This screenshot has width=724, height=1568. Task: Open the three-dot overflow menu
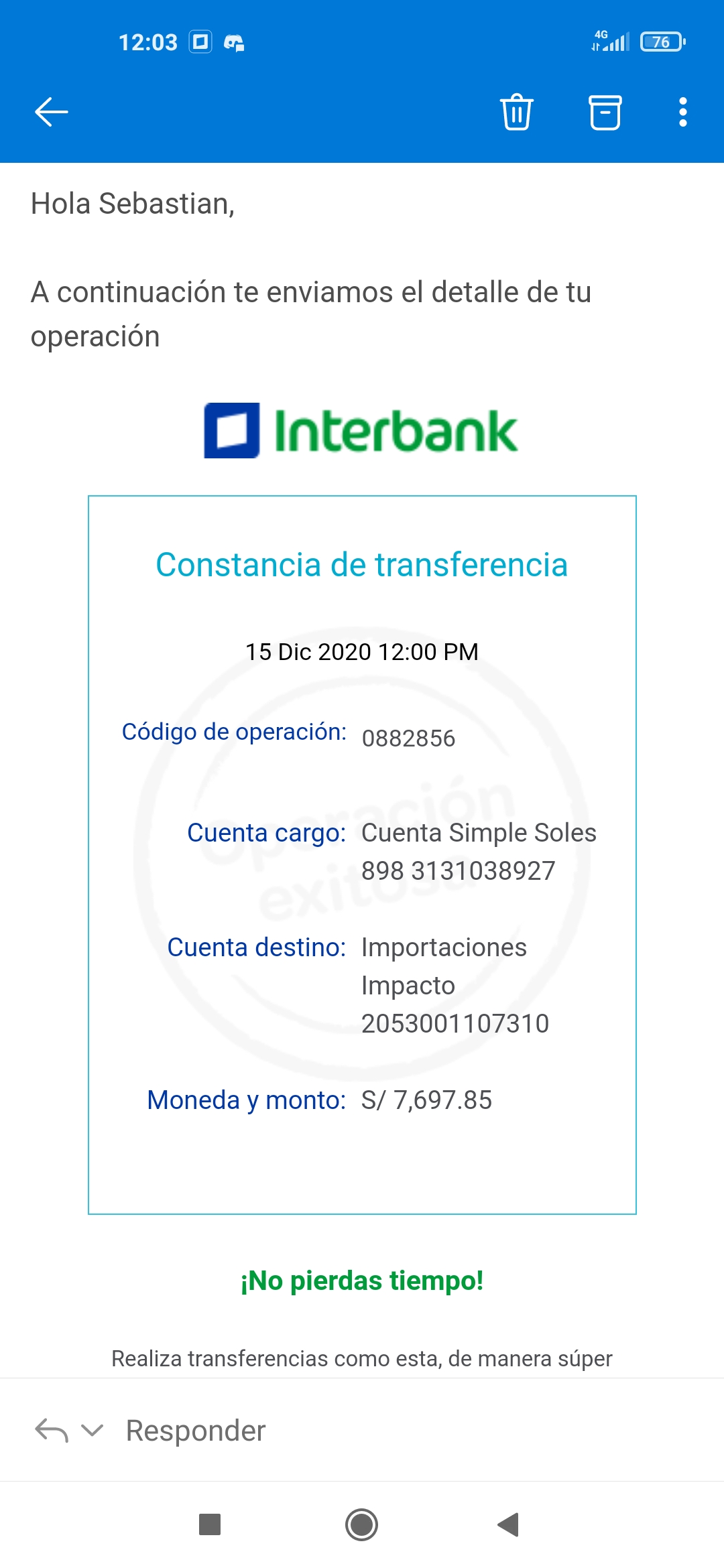coord(682,112)
